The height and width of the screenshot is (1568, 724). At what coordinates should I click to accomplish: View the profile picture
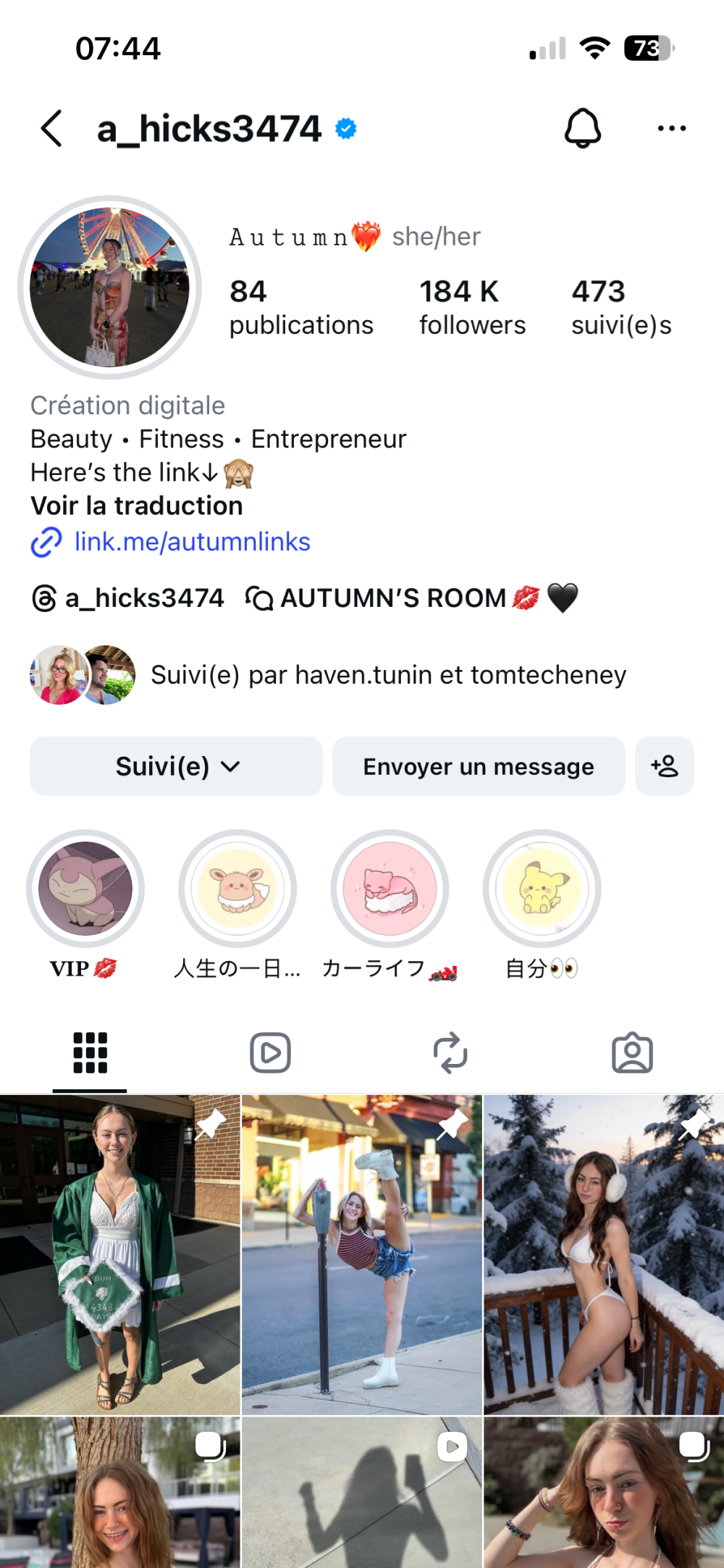pos(109,287)
